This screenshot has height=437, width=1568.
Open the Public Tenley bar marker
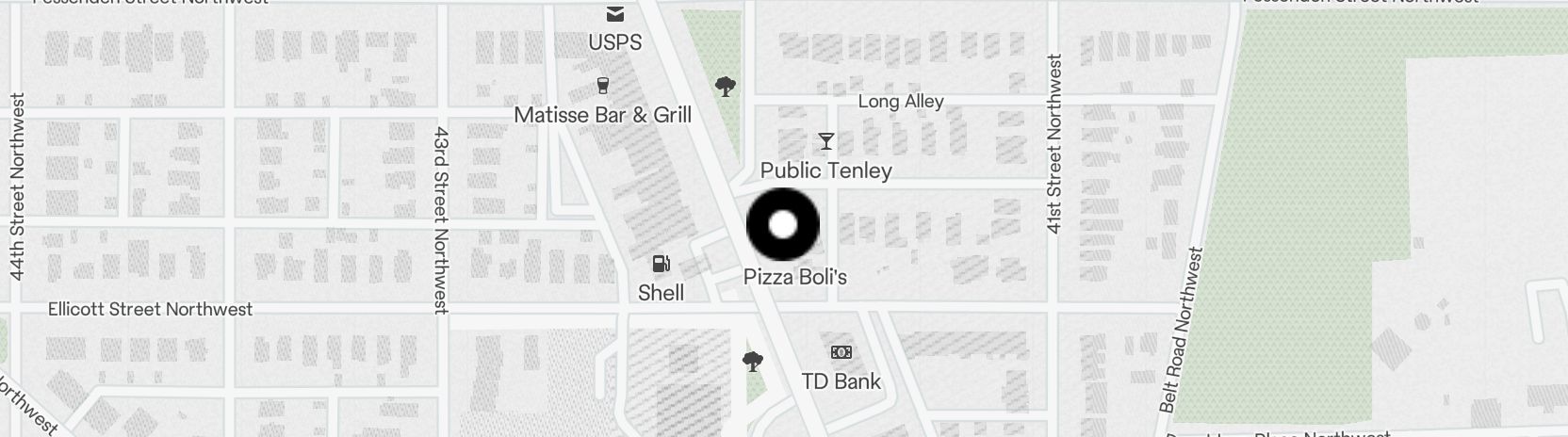(x=826, y=142)
